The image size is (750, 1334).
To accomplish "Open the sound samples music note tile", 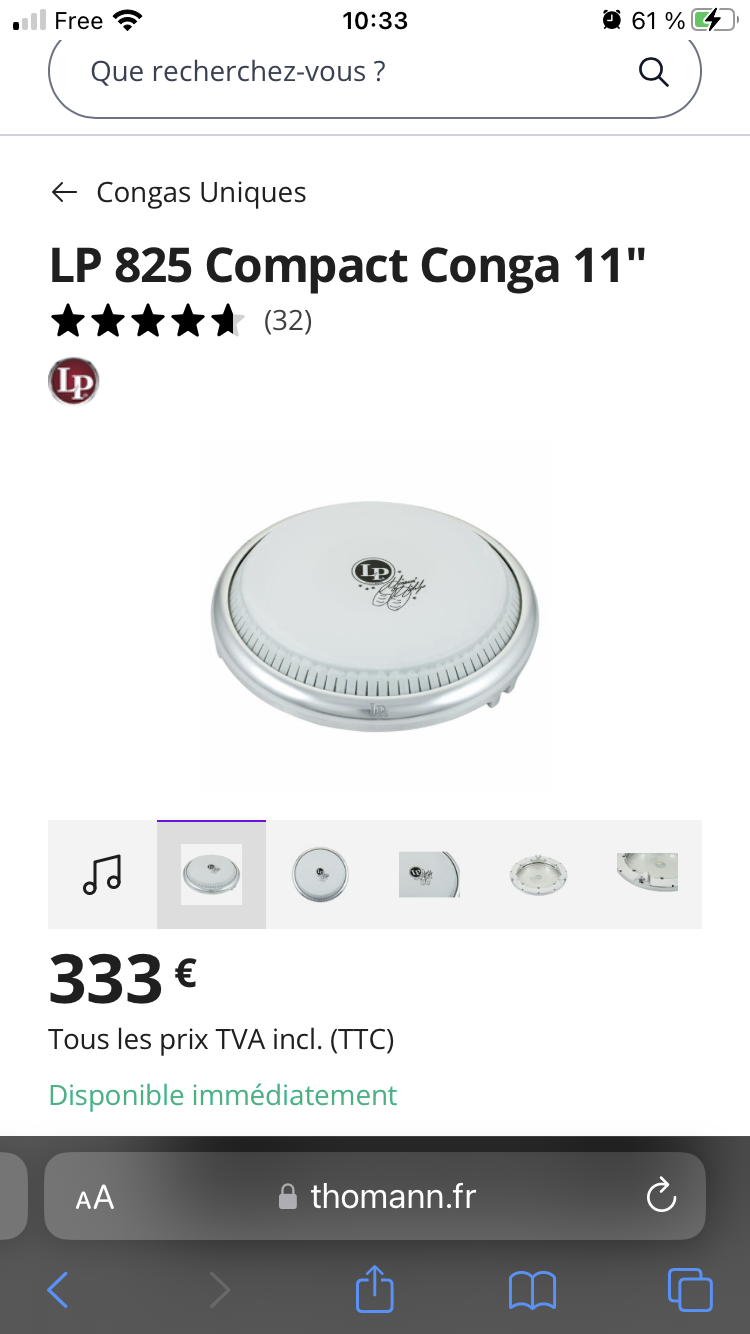I will (x=102, y=874).
